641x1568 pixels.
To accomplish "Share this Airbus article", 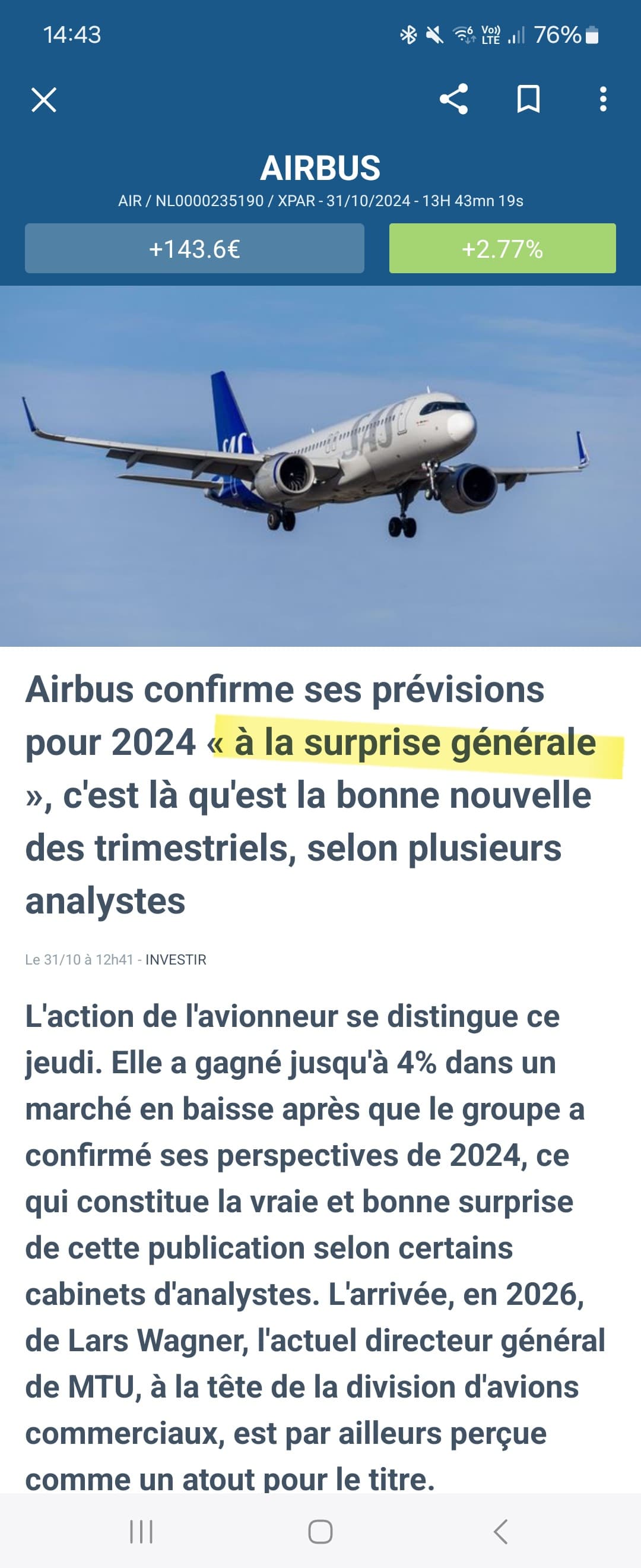I will click(453, 99).
